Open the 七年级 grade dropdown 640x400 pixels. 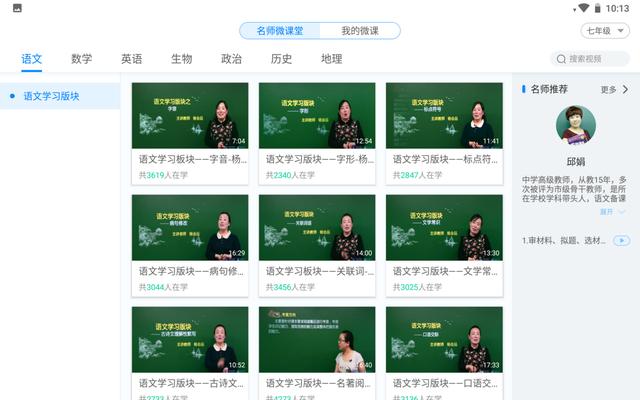pos(603,31)
